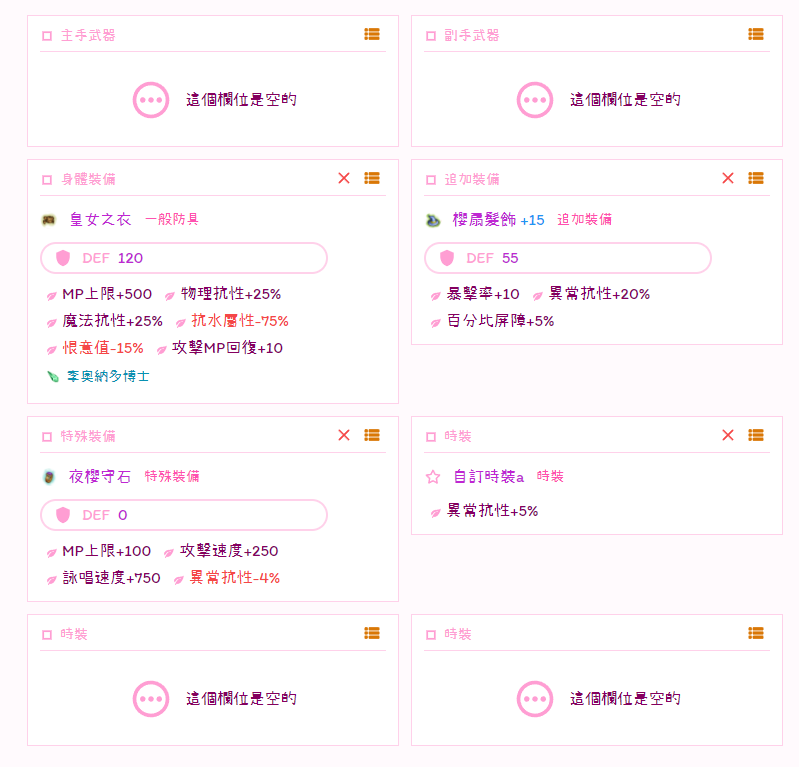Open 李奧納多博士 crystal entry
799x767 pixels.
(107, 377)
